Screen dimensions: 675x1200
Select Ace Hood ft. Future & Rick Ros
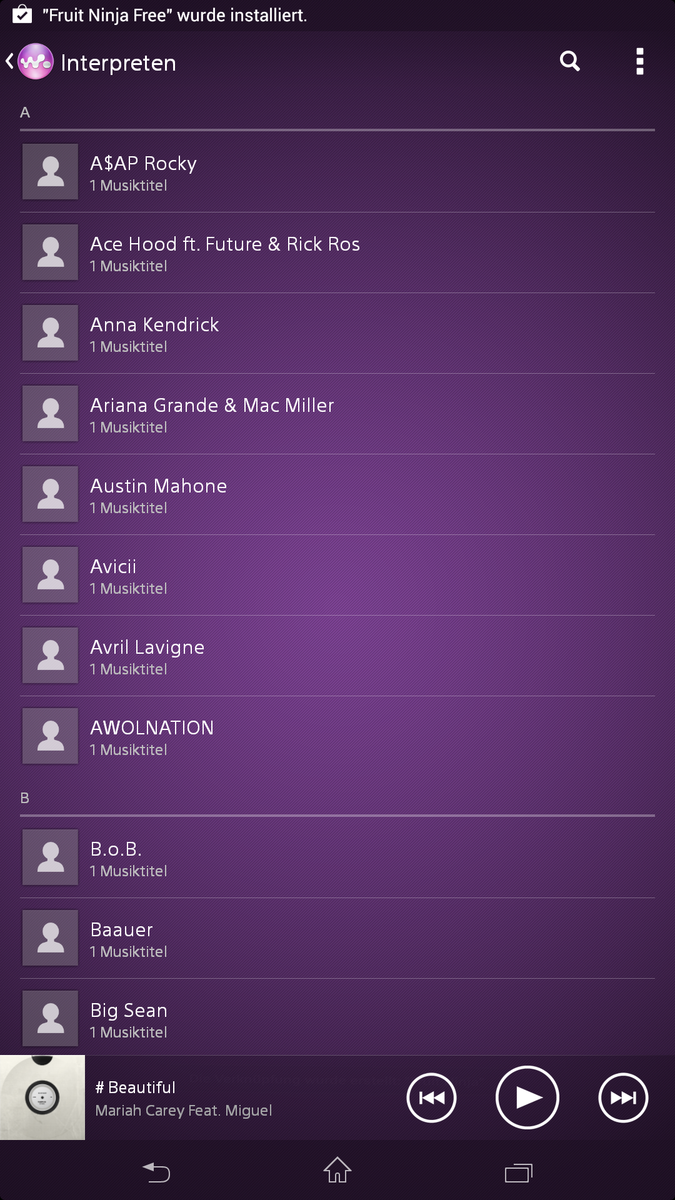tap(337, 253)
